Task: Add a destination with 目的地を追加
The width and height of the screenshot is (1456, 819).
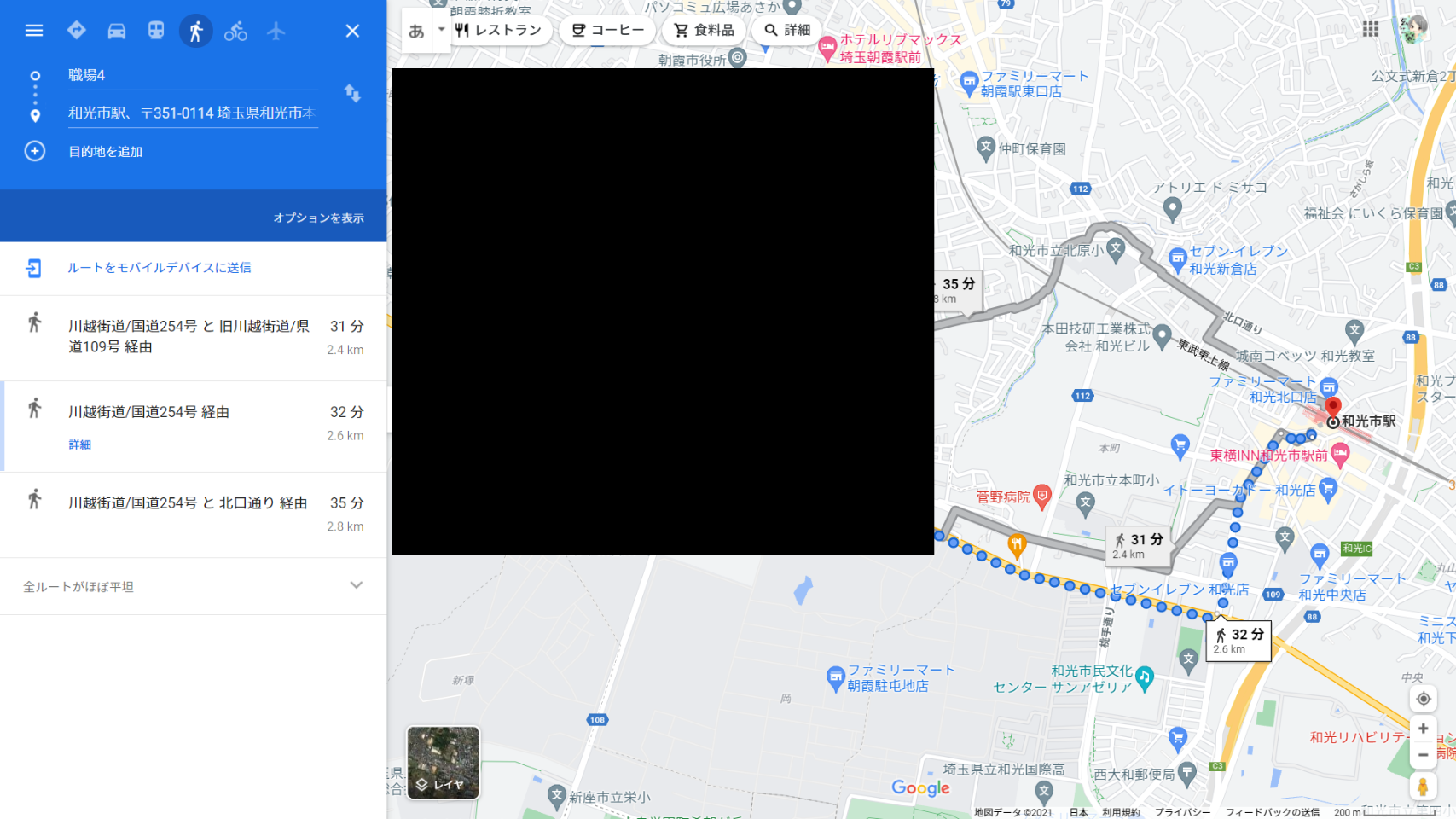Action: point(105,152)
